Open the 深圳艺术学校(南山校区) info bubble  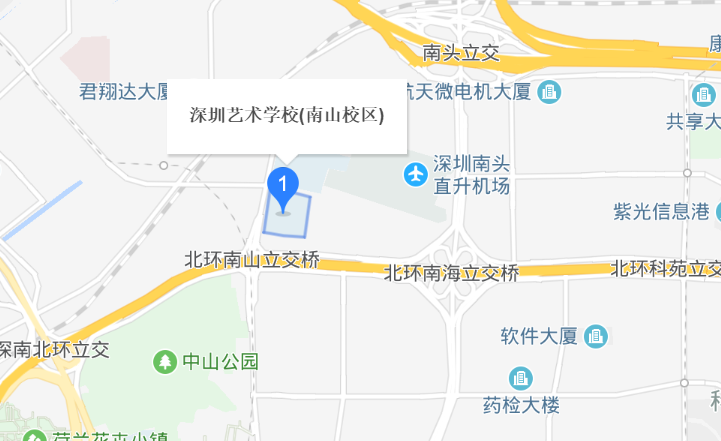coord(287,115)
